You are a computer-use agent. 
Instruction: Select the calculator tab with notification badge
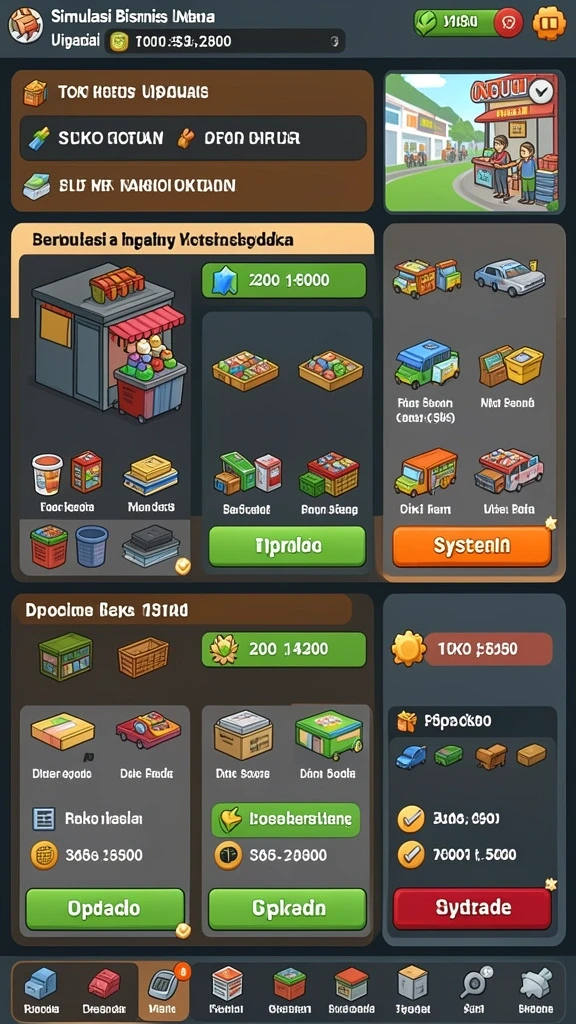pos(163,990)
